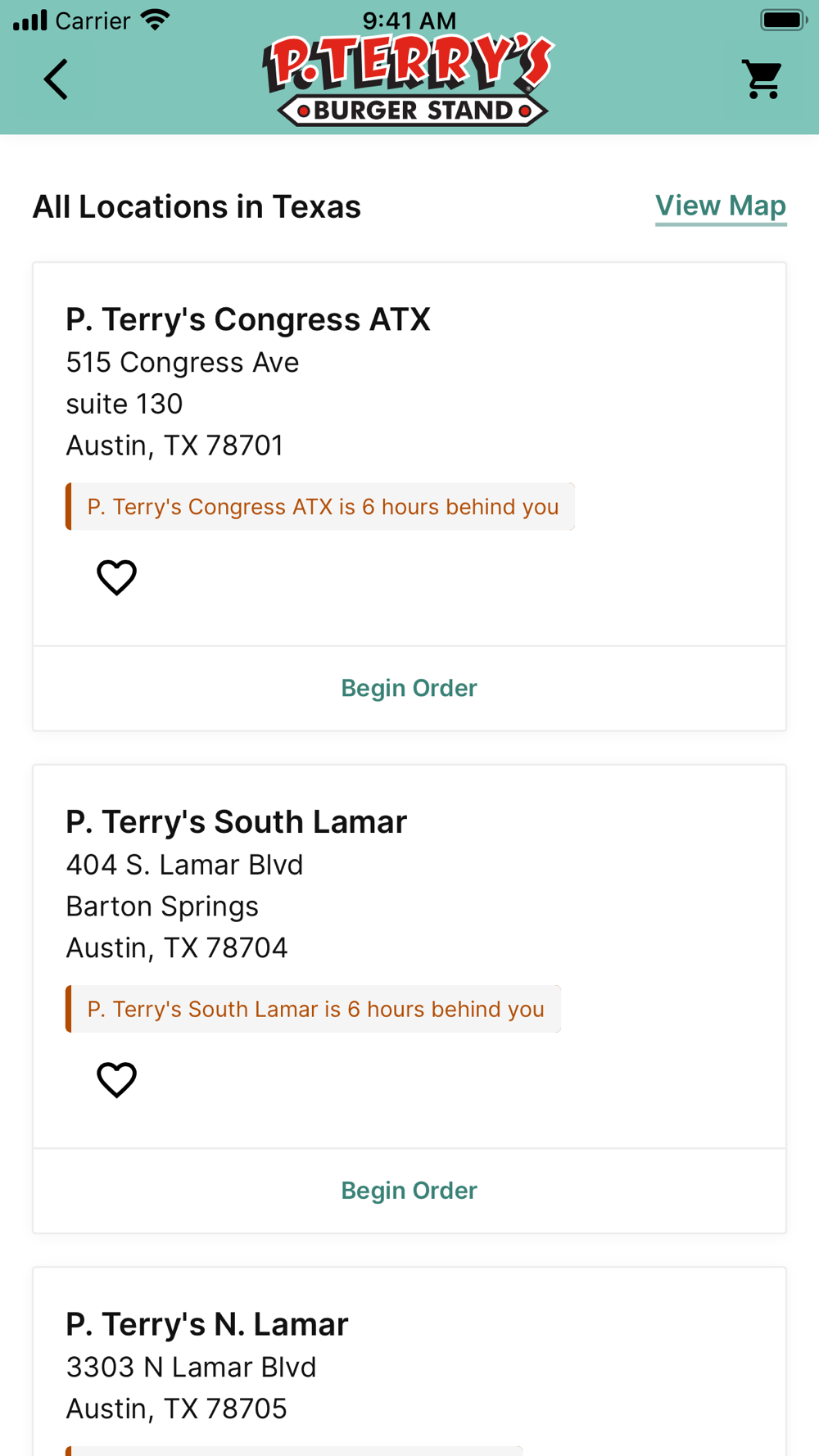Begin Order at P. Terry's South Lamar
This screenshot has height=1456, width=819.
pos(409,1190)
